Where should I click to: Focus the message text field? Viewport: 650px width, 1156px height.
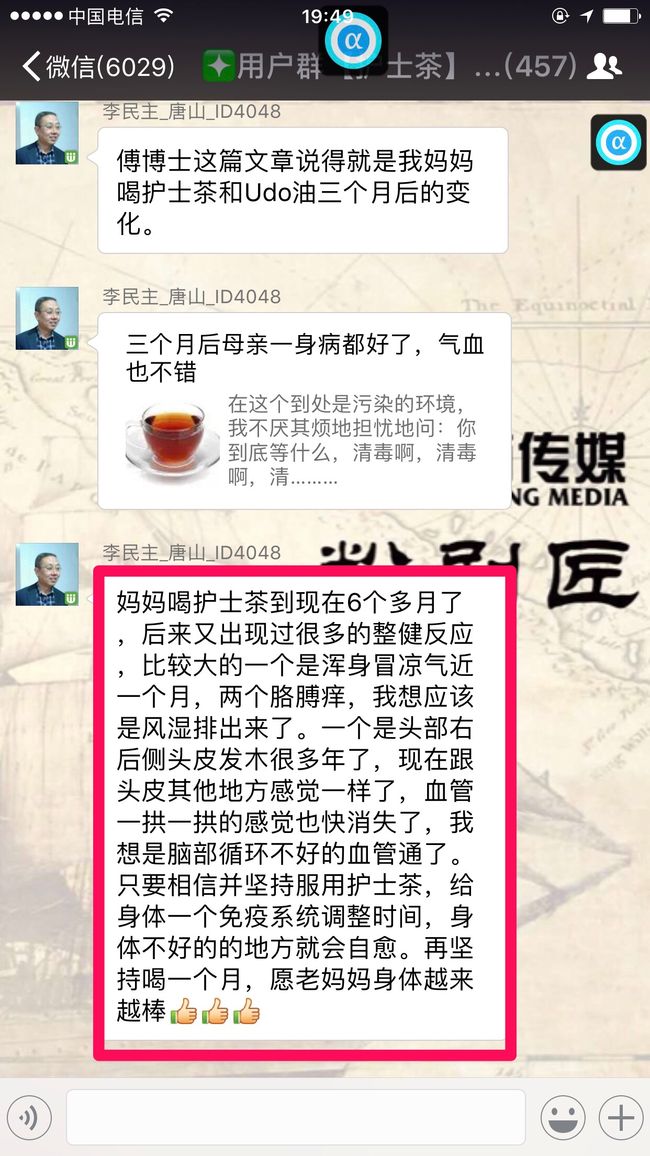coord(296,1117)
